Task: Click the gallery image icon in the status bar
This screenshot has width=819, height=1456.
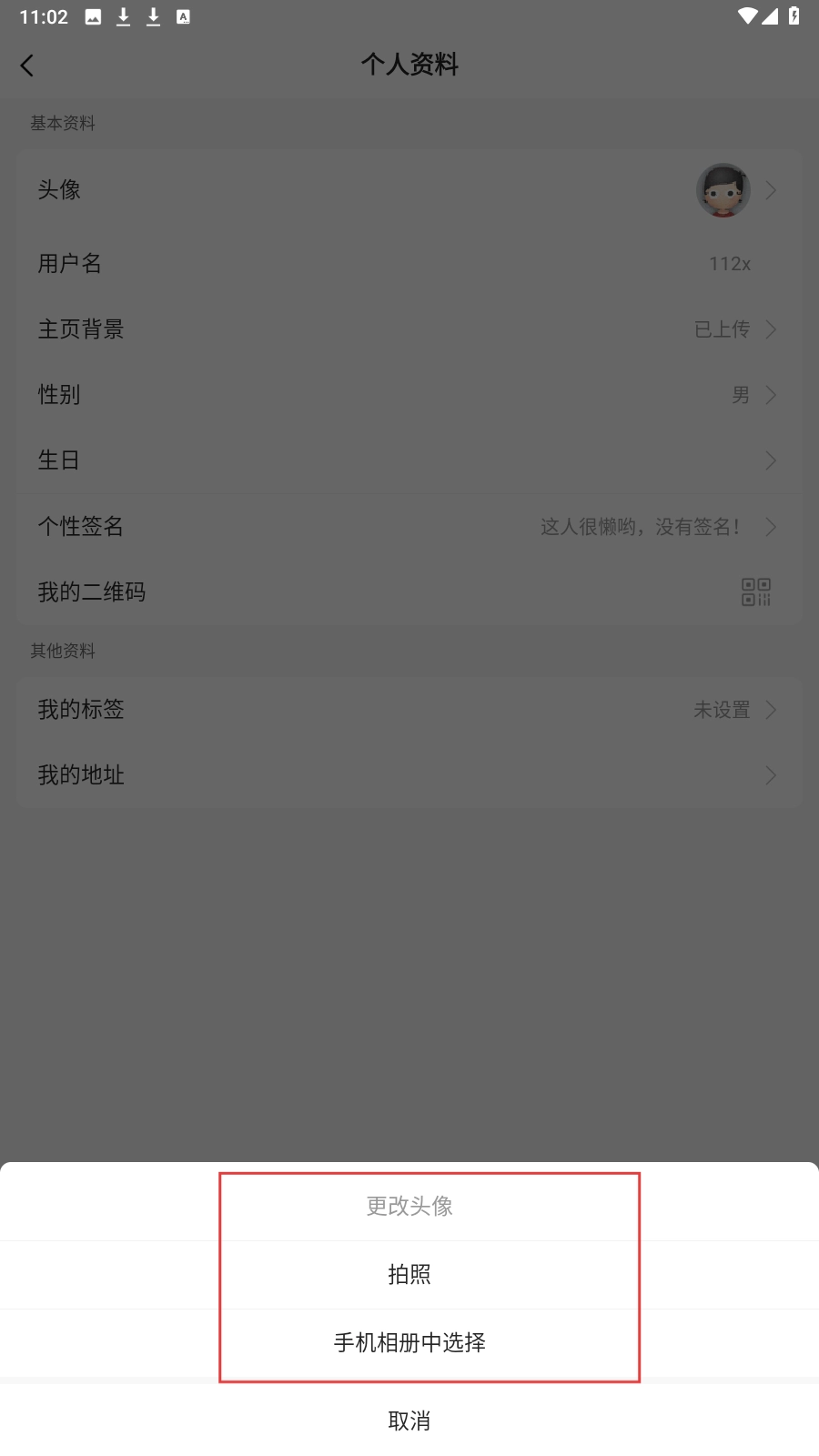Action: coord(94,15)
